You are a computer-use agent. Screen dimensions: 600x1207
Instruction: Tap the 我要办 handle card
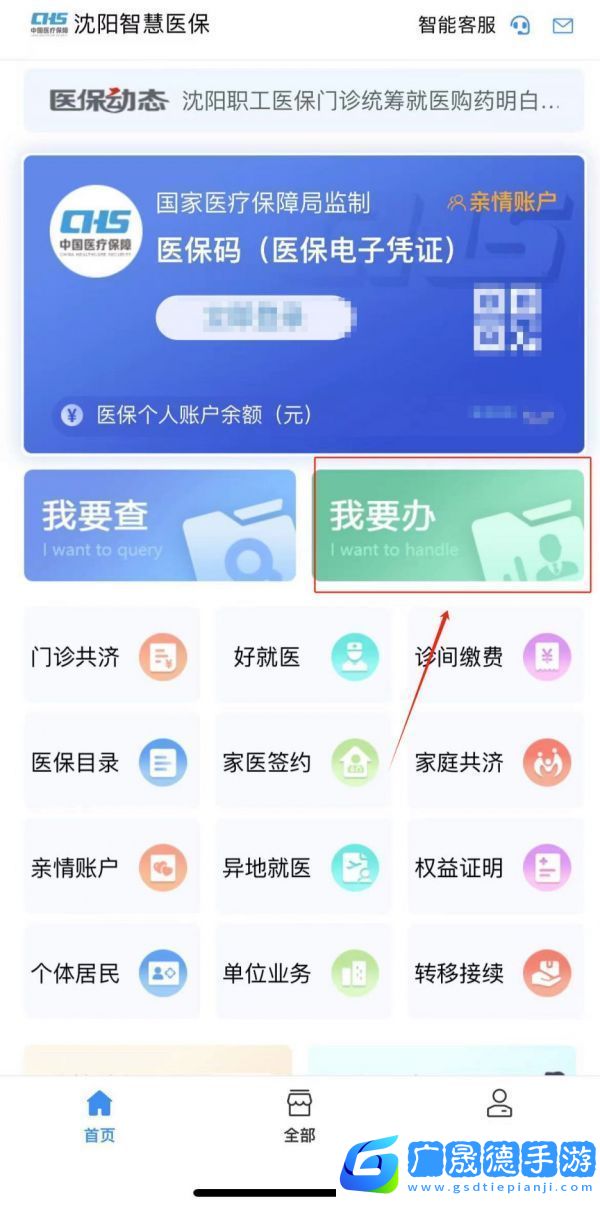coord(448,526)
